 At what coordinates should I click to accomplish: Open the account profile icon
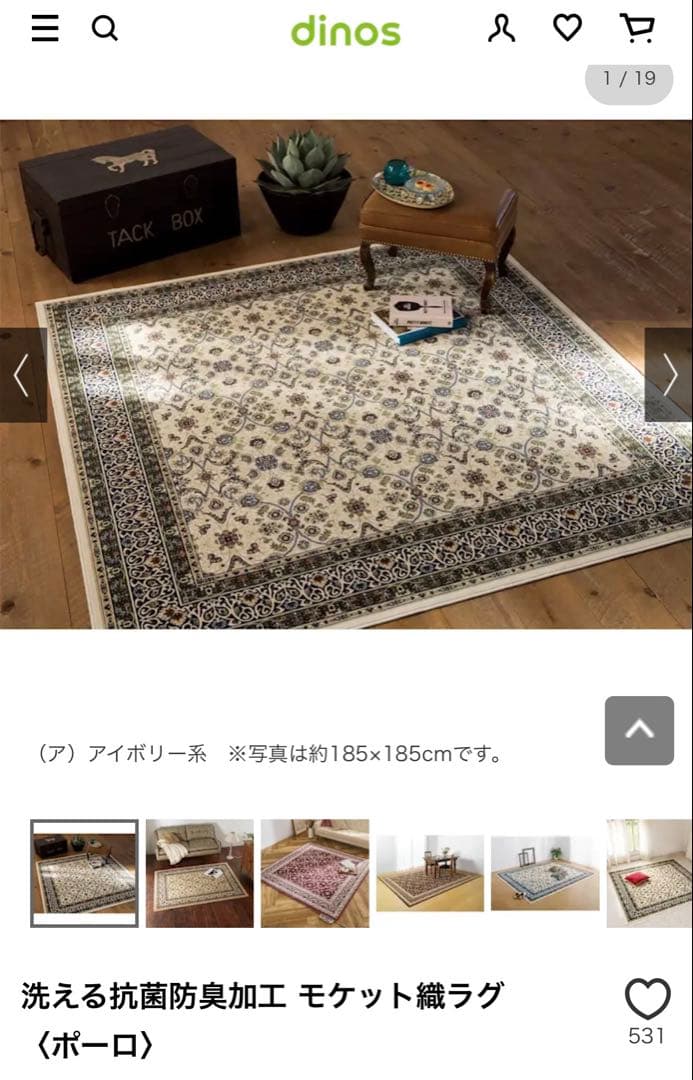tap(502, 29)
